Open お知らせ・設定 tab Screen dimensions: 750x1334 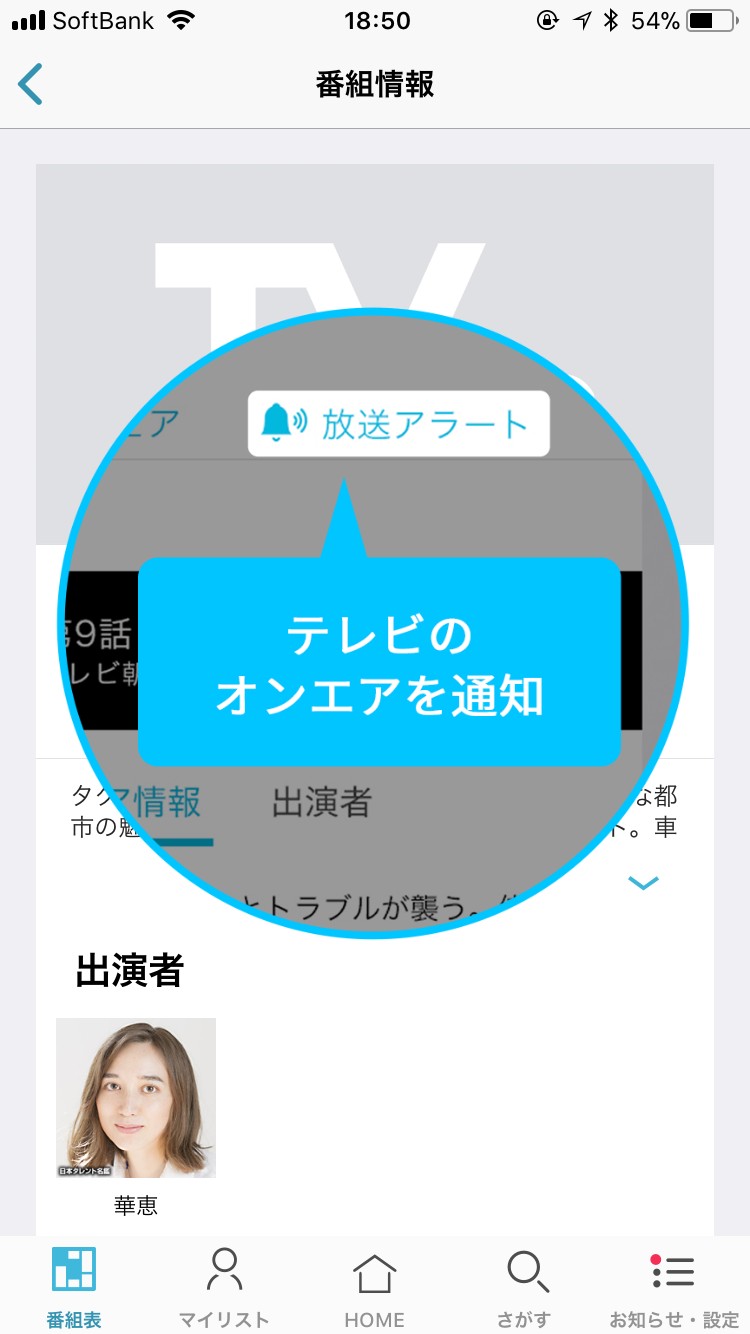(674, 1286)
